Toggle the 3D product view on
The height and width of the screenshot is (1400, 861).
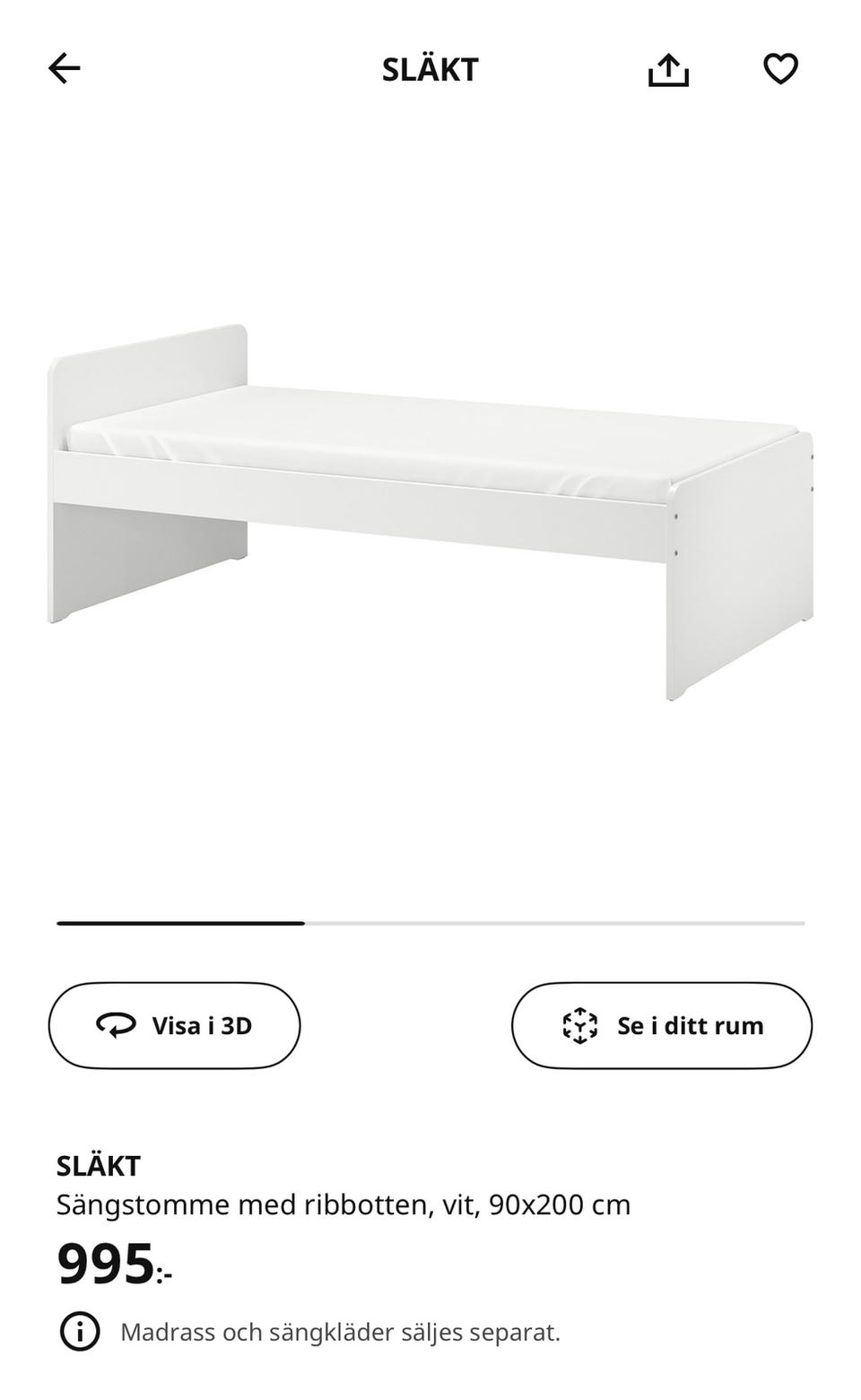coord(173,1025)
